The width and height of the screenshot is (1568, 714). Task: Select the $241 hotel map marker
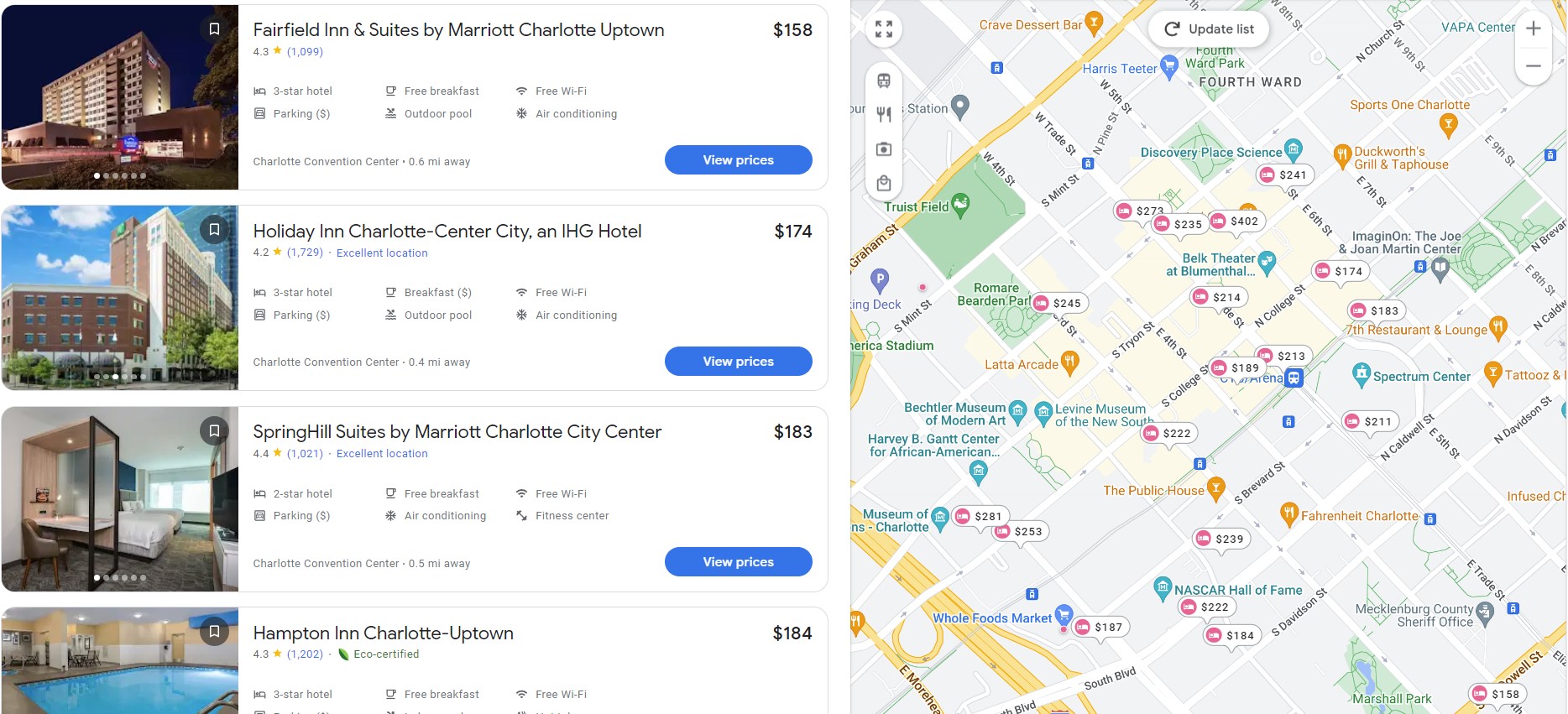[x=1284, y=175]
